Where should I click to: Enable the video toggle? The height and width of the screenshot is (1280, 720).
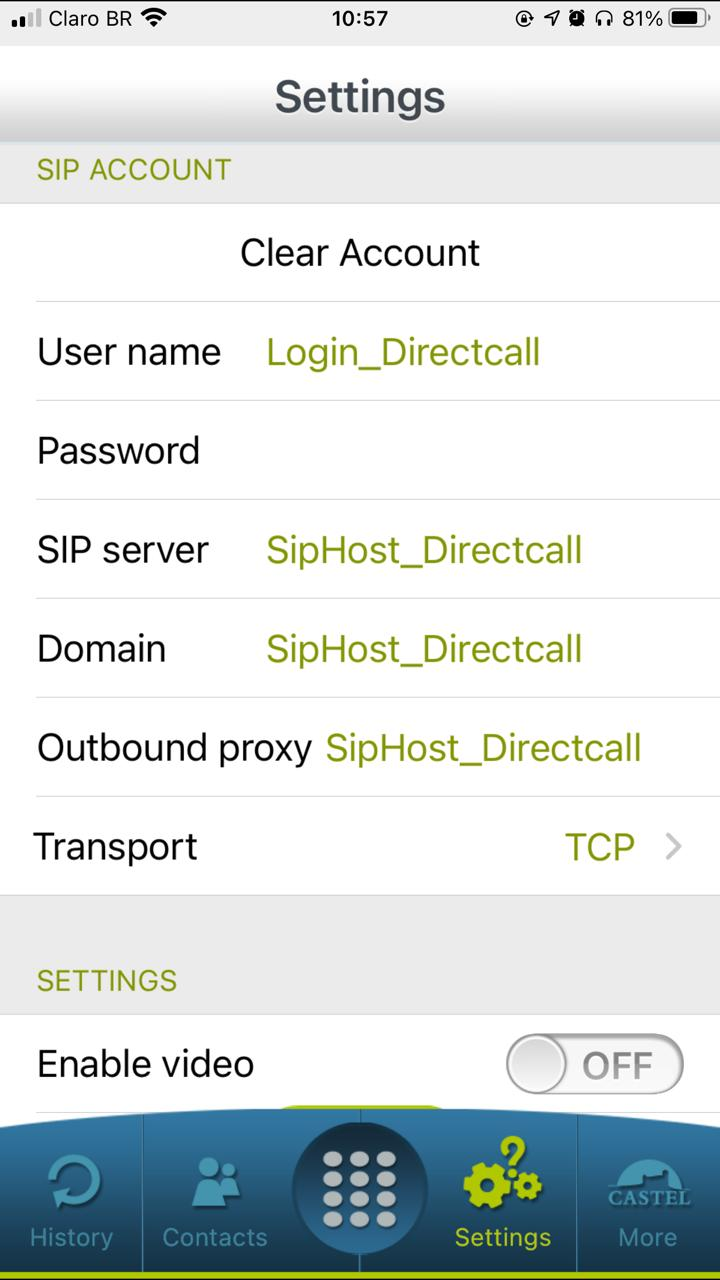(x=594, y=1064)
